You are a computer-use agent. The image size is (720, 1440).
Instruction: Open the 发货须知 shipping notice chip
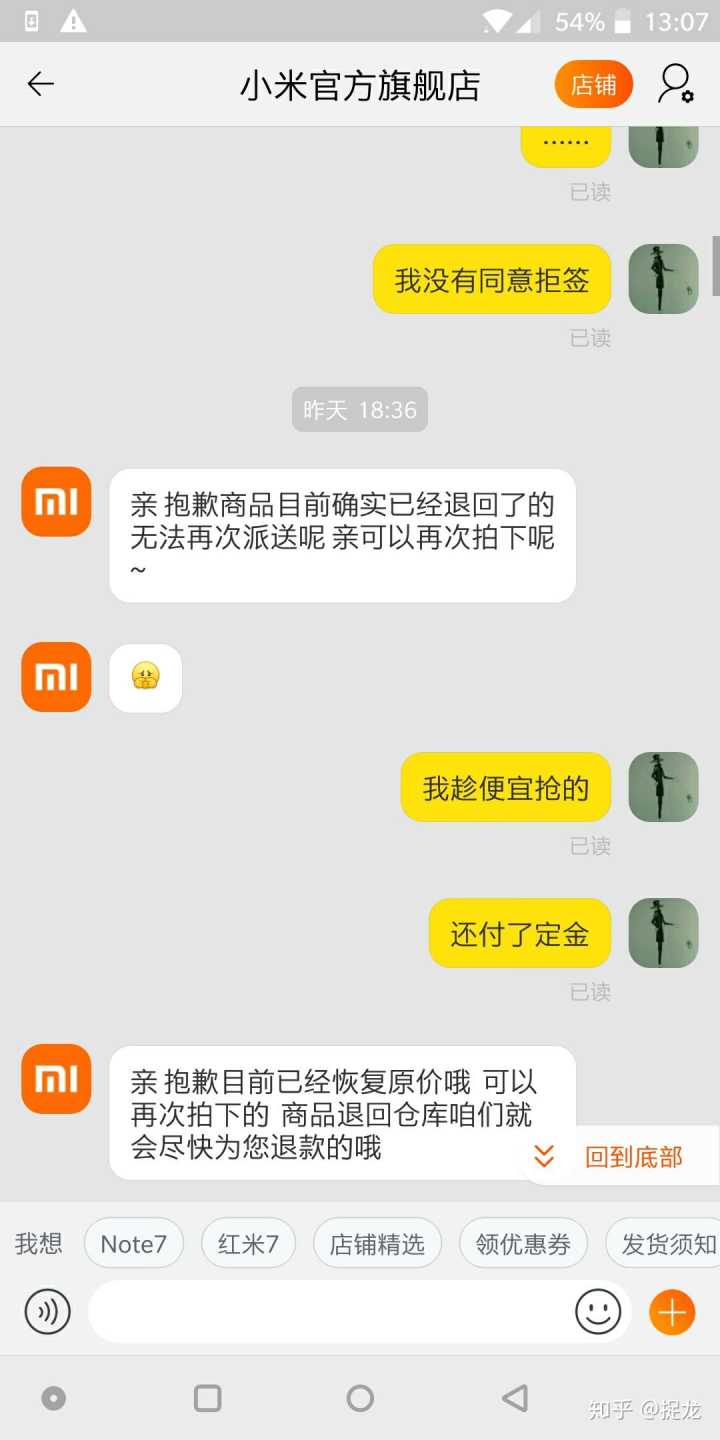pyautogui.click(x=665, y=1244)
